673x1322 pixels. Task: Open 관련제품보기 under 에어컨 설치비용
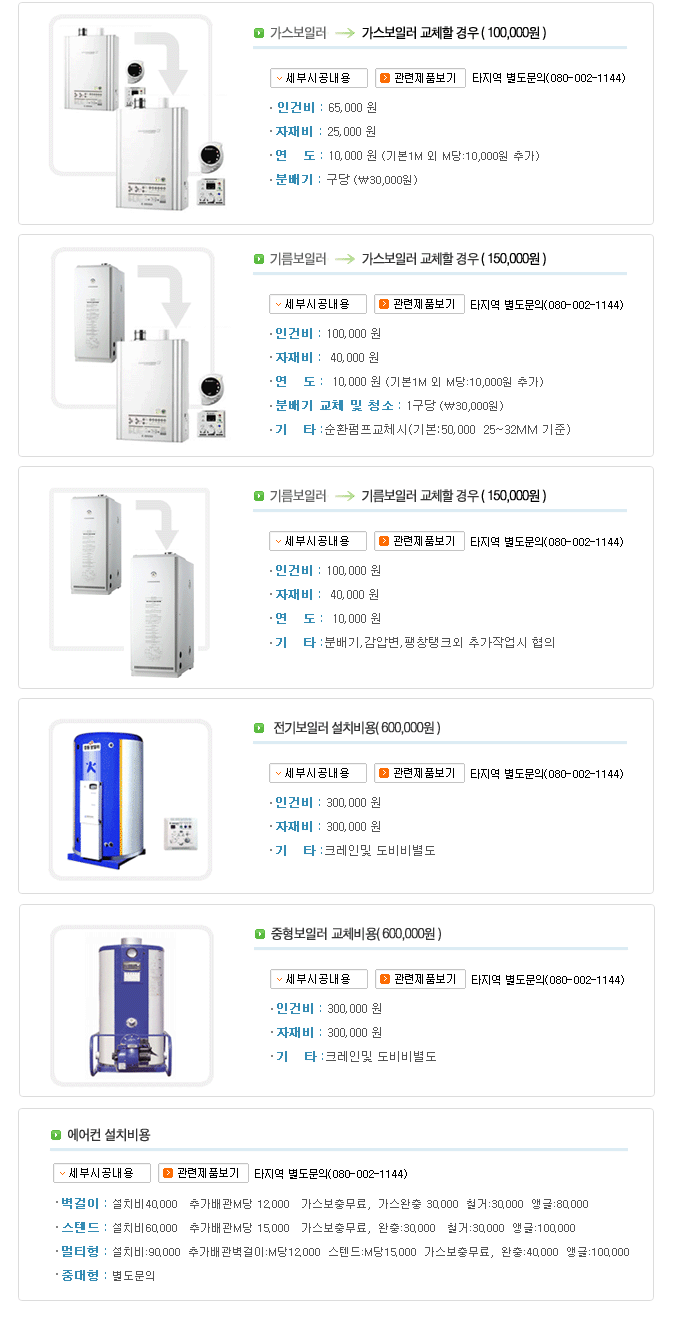click(x=203, y=1173)
